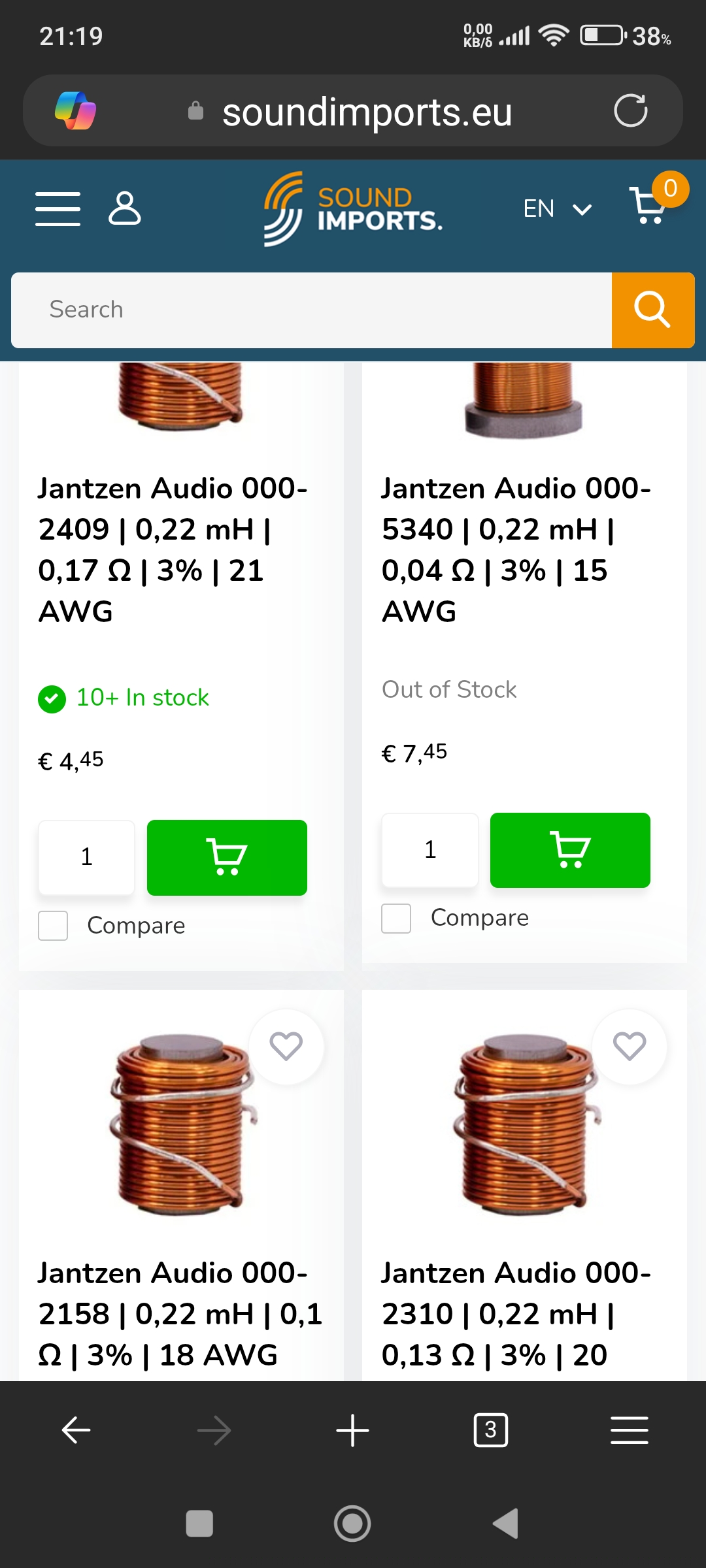
Task: Edit quantity field for Jantzen 000-5340
Action: (430, 850)
